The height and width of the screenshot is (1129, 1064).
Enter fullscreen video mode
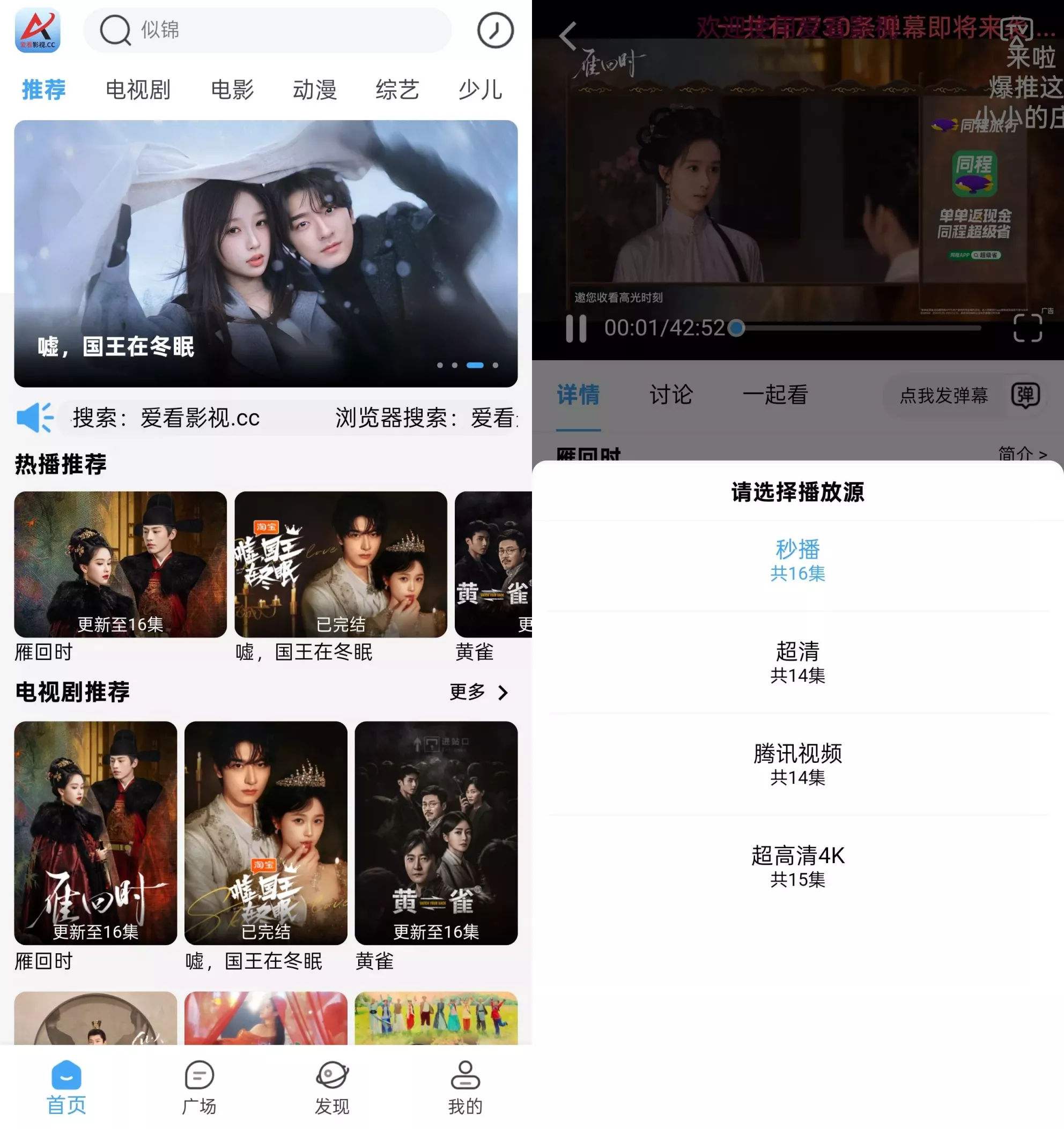[1027, 328]
